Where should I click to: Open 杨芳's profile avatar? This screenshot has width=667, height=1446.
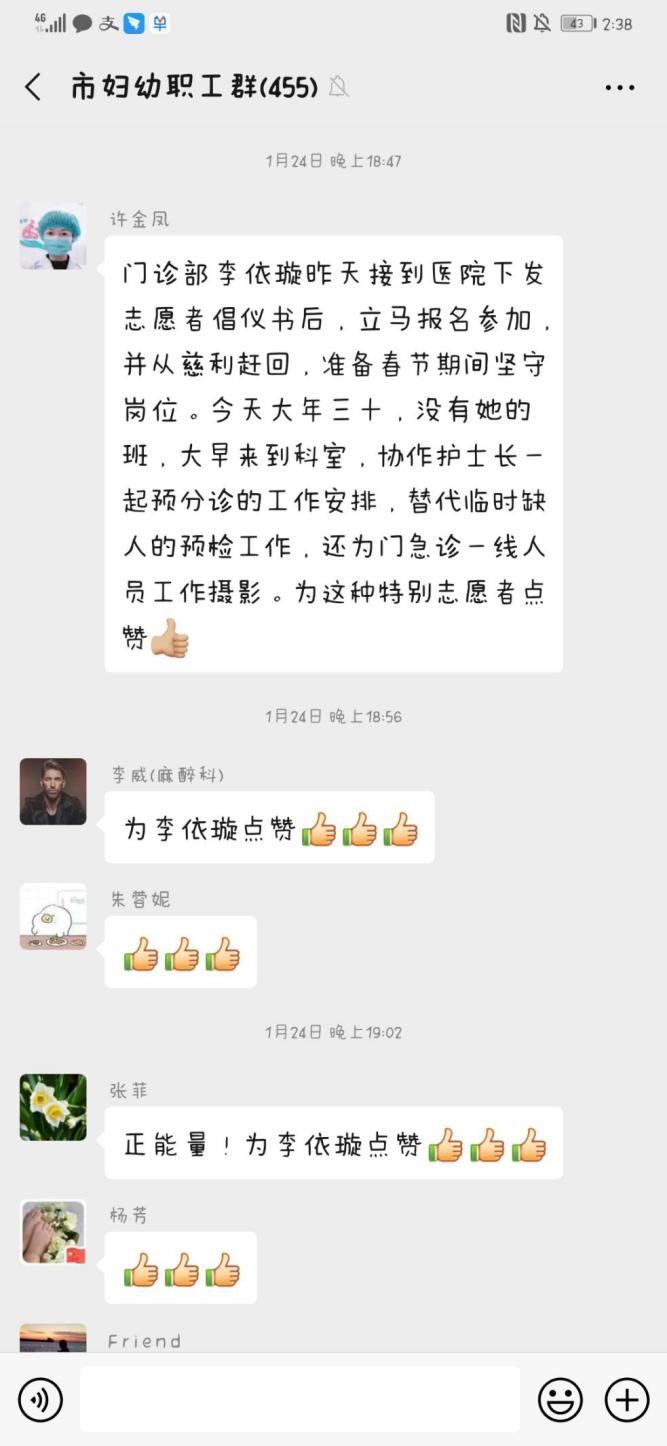coord(53,1232)
